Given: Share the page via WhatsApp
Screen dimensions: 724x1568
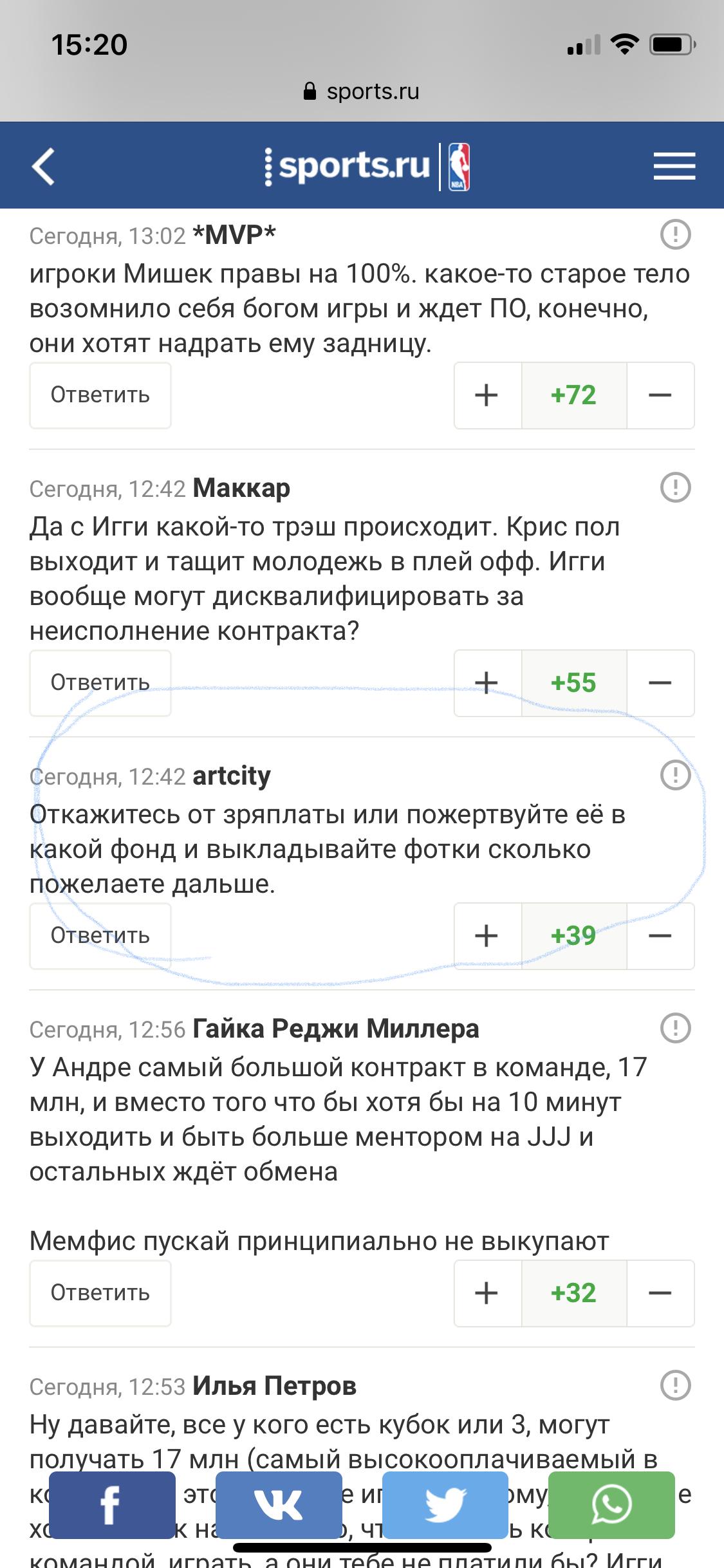Looking at the screenshot, I should (611, 1505).
